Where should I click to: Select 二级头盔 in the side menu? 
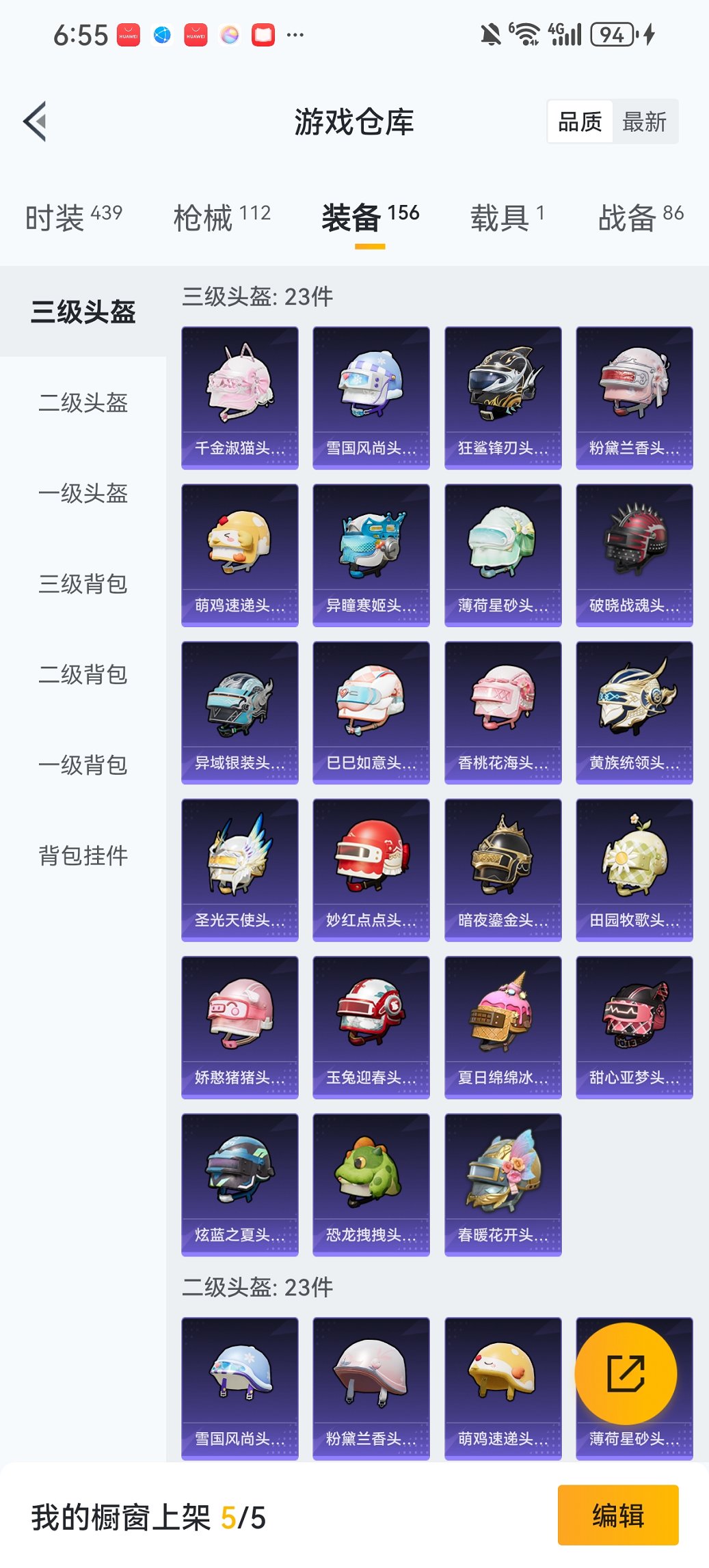(x=83, y=402)
